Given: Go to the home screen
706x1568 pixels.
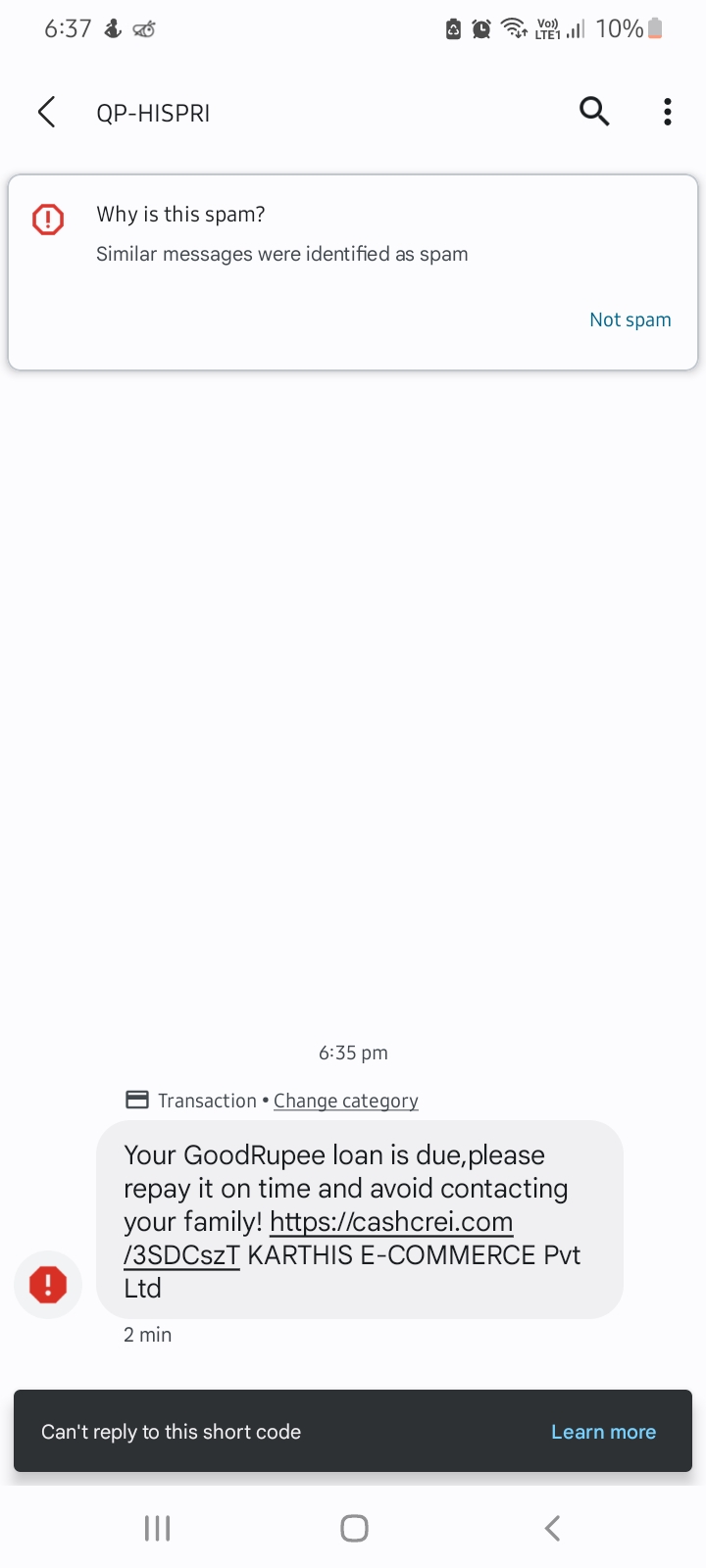Looking at the screenshot, I should click(x=354, y=1528).
